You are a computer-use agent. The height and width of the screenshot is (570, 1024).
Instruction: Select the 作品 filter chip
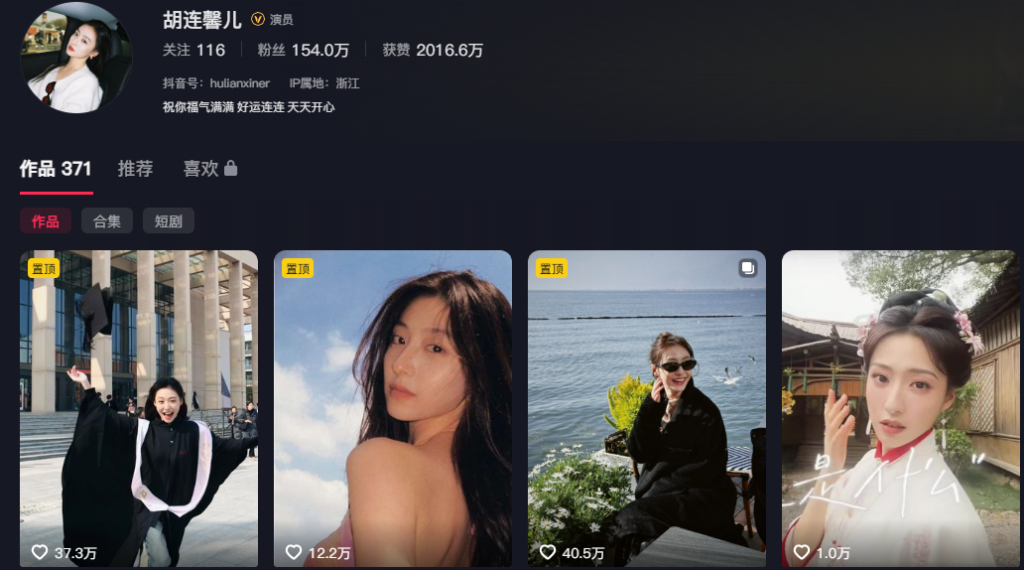45,221
